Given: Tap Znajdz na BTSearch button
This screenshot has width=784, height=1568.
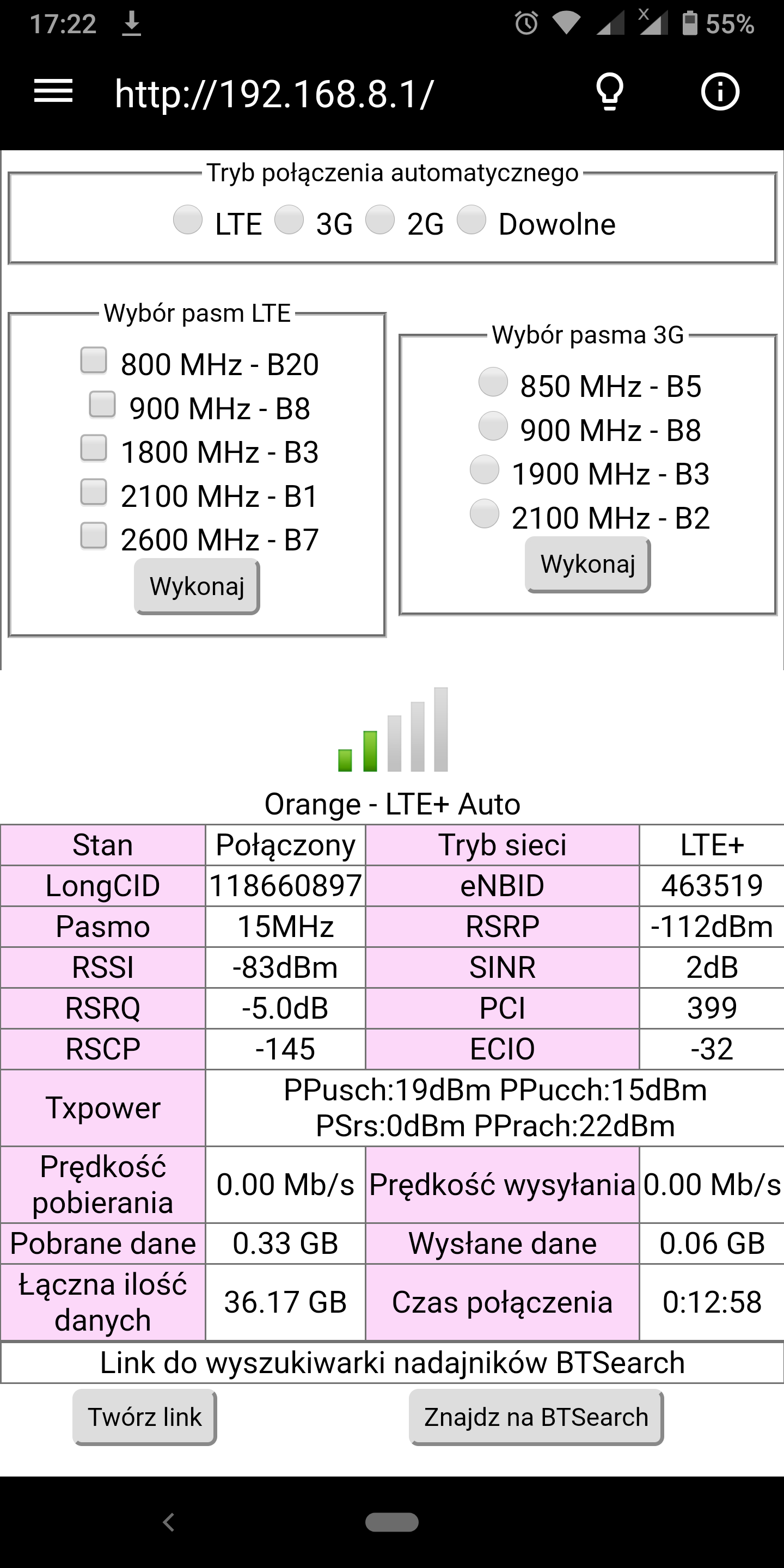Looking at the screenshot, I should click(536, 1418).
